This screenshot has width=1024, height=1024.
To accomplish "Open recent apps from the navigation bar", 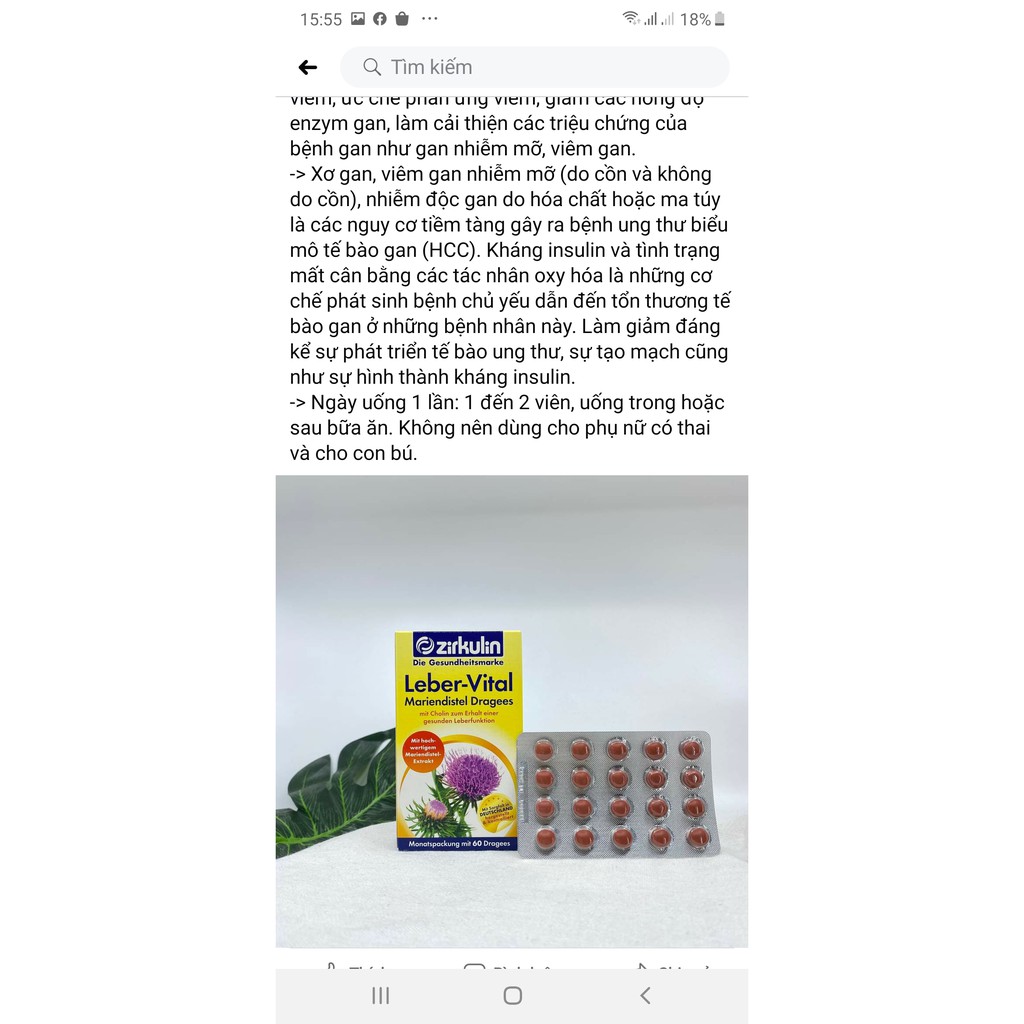I will (380, 995).
